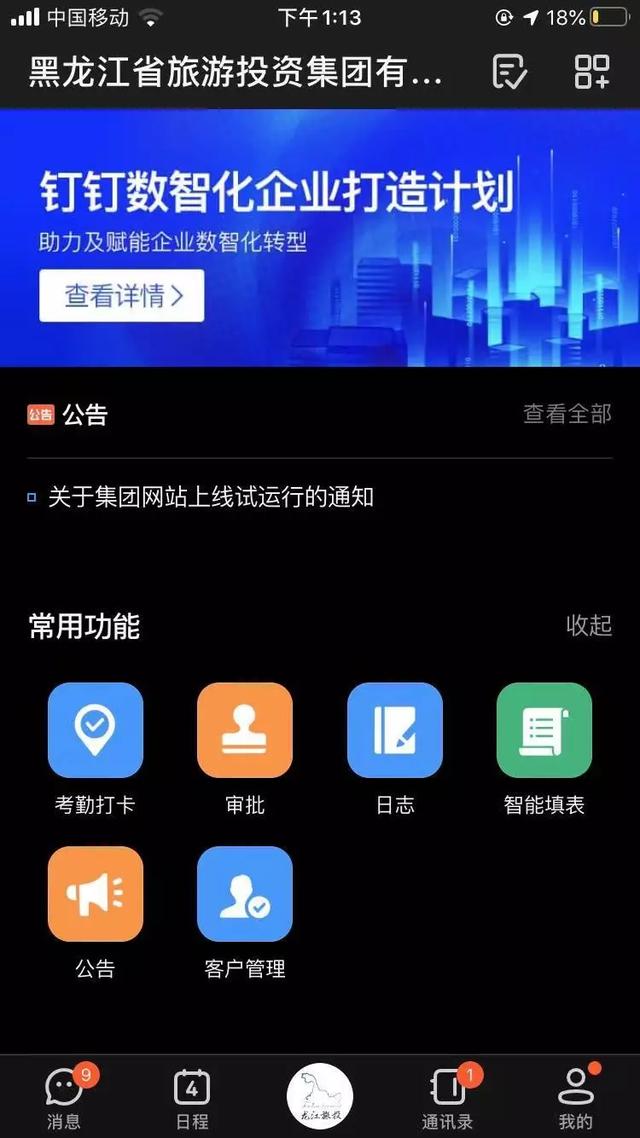Collapse common functions with 收起
Viewport: 640px width, 1138px height.
click(588, 626)
